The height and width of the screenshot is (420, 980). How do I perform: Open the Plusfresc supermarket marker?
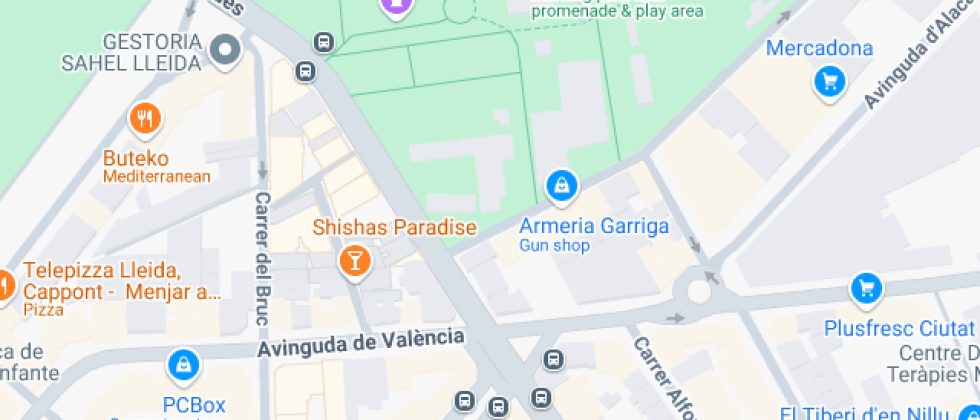tap(865, 290)
